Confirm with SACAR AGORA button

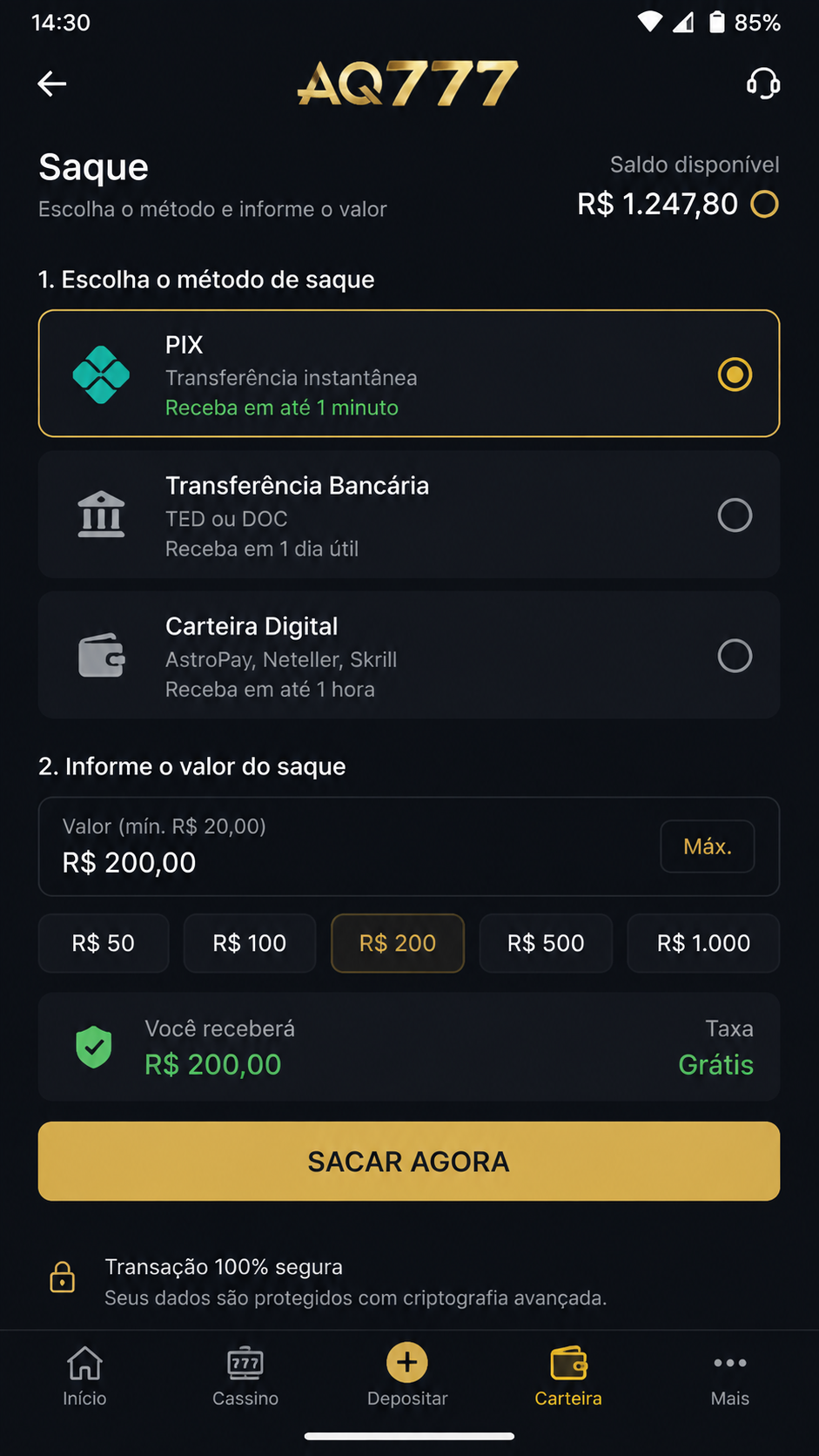(409, 1162)
